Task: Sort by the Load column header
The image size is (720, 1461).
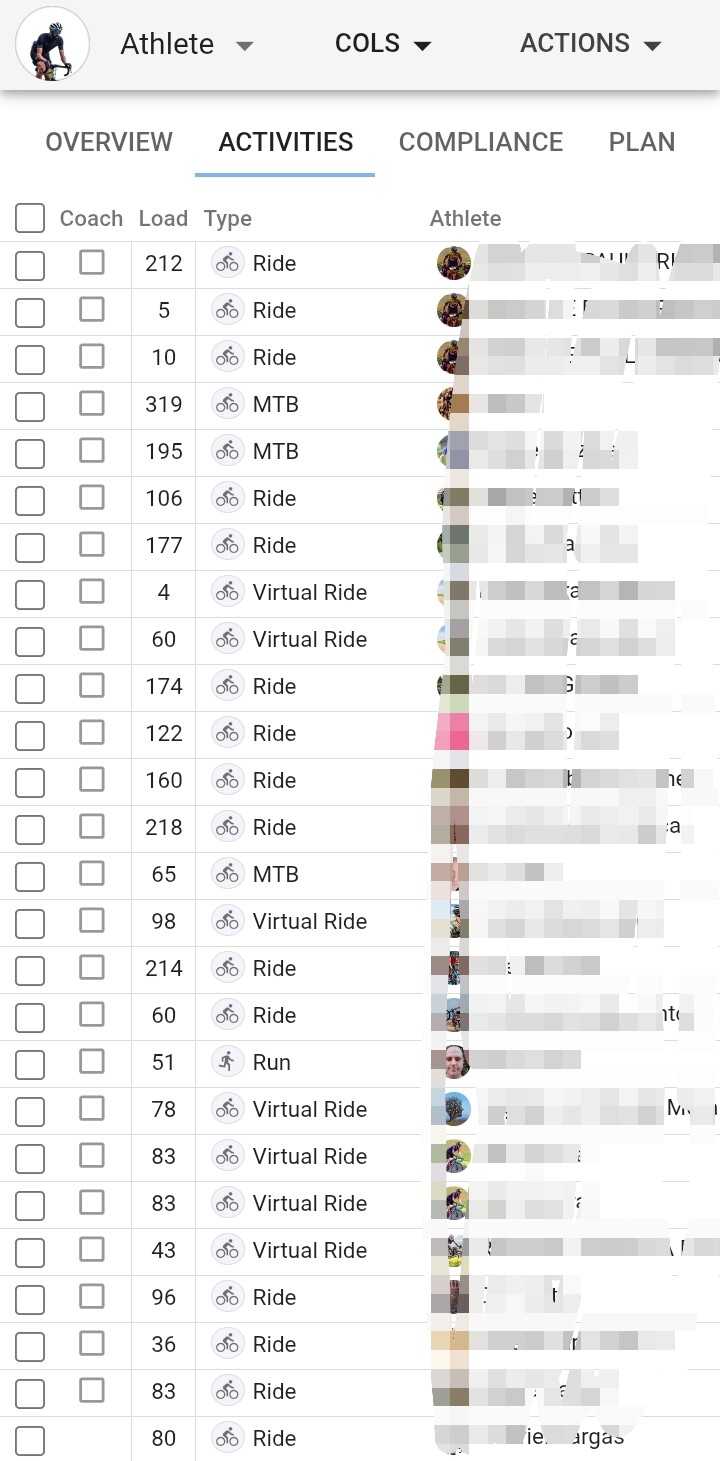Action: (163, 218)
